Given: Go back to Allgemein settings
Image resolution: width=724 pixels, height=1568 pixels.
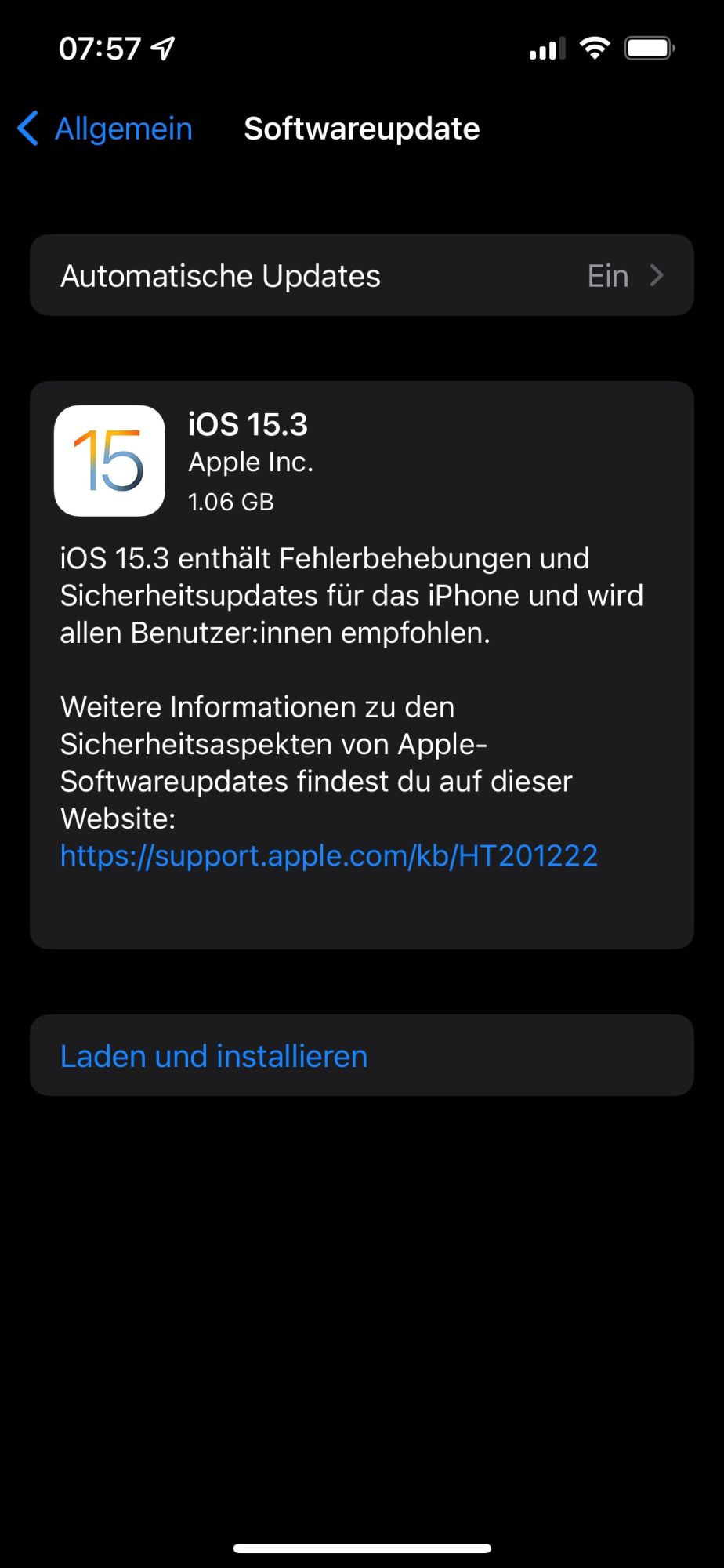Looking at the screenshot, I should click(105, 129).
